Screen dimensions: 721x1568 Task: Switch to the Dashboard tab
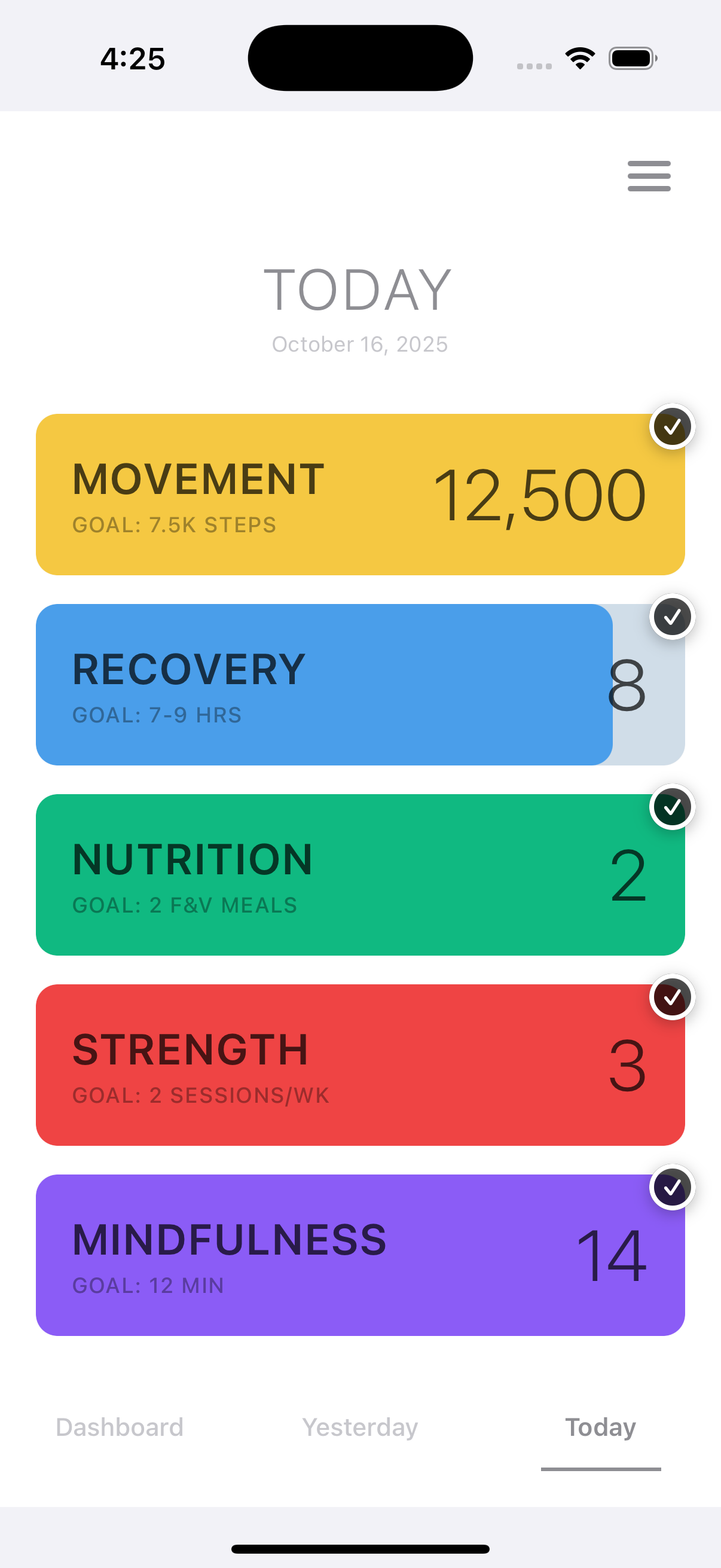(x=119, y=1427)
